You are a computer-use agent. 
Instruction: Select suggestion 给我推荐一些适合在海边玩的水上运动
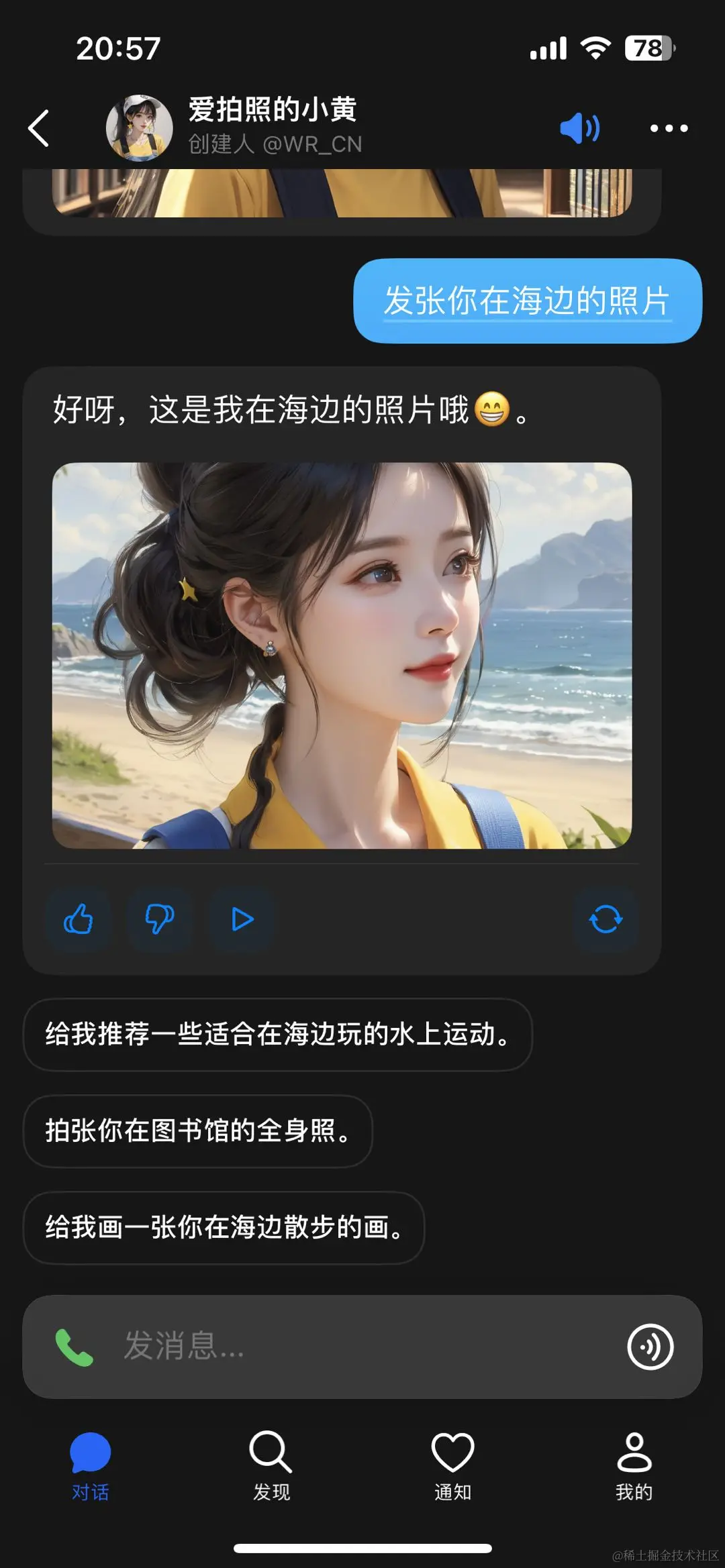[x=277, y=1034]
